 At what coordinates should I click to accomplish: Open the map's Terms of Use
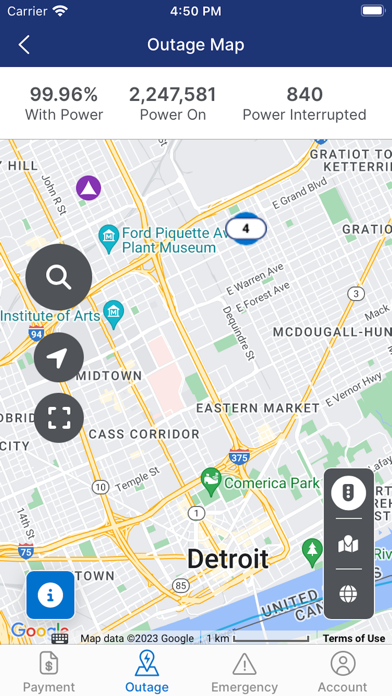tap(354, 638)
